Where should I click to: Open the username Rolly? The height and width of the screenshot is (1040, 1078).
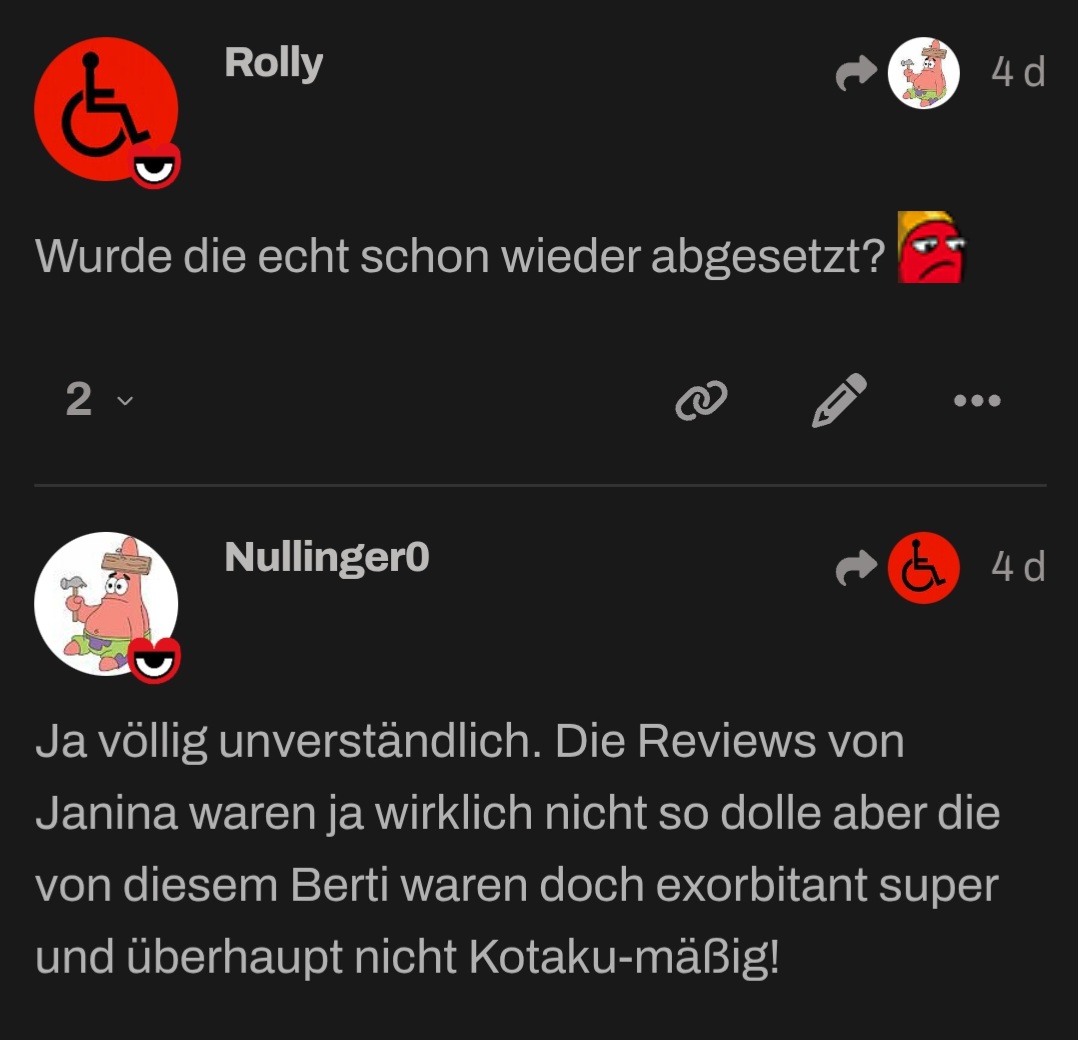point(273,63)
